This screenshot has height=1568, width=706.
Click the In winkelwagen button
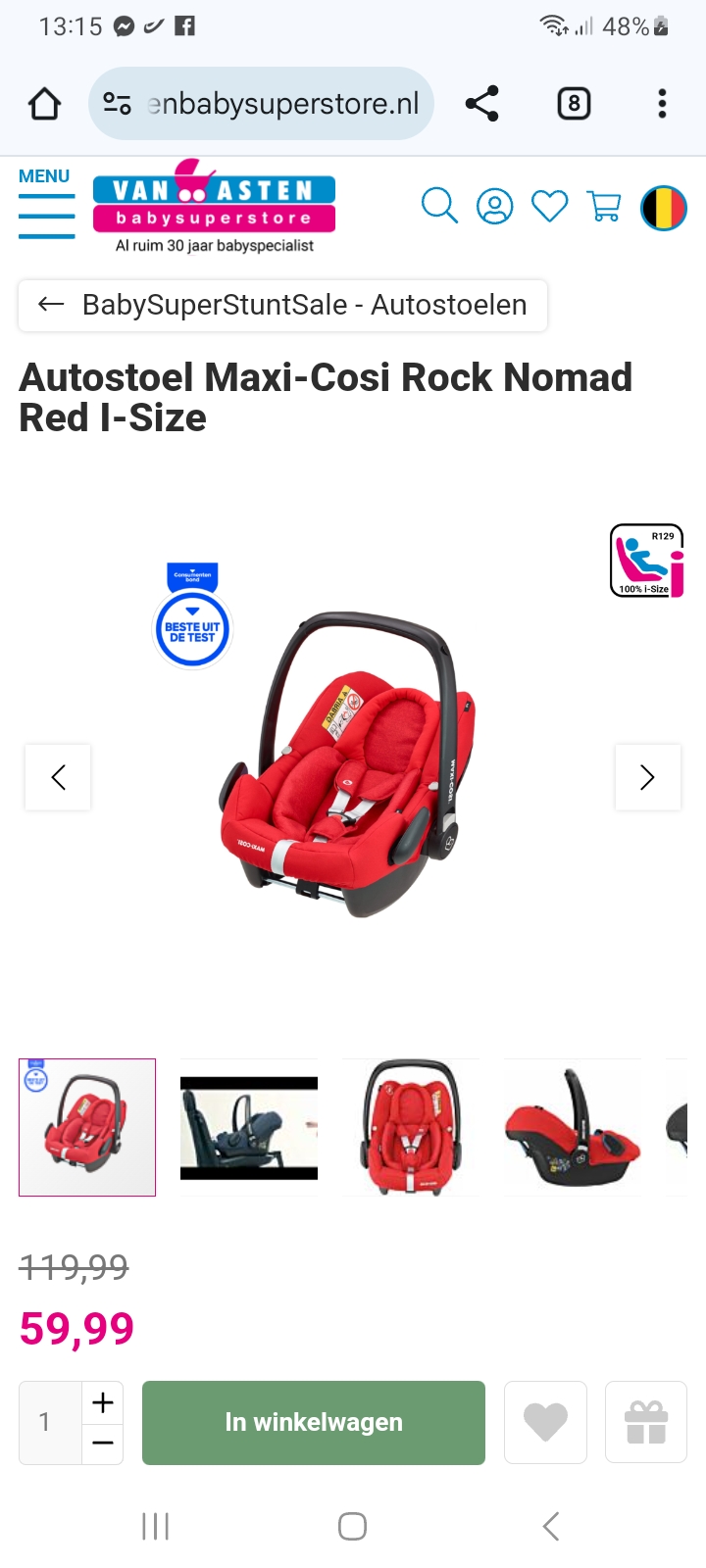coord(313,1422)
